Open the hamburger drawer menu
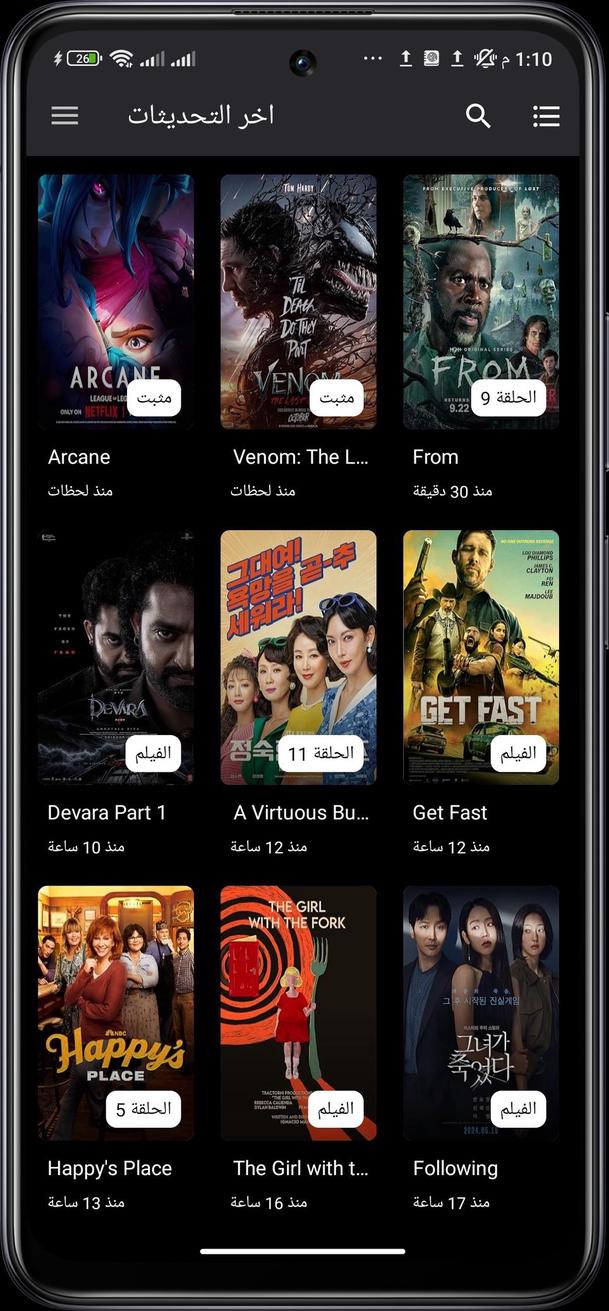The image size is (609, 1311). point(65,116)
